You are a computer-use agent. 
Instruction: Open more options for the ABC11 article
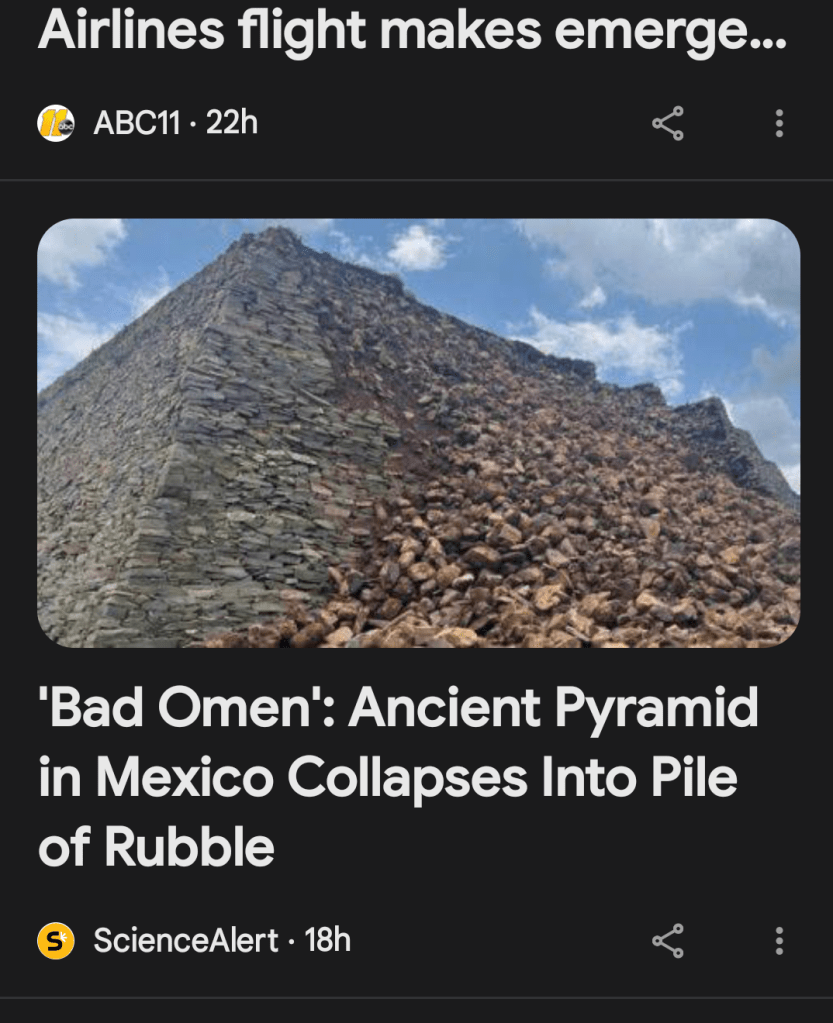click(779, 124)
